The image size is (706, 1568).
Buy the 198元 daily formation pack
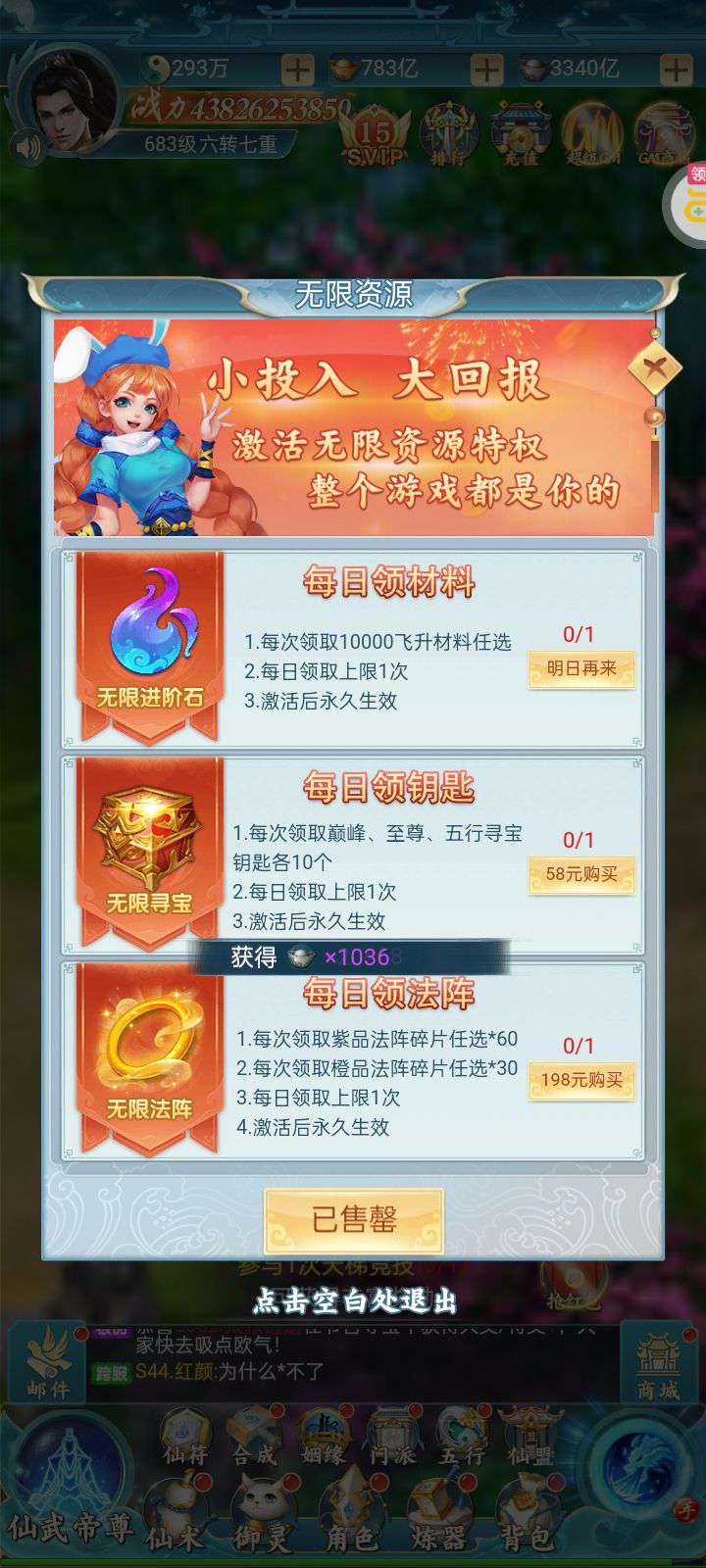(581, 1080)
